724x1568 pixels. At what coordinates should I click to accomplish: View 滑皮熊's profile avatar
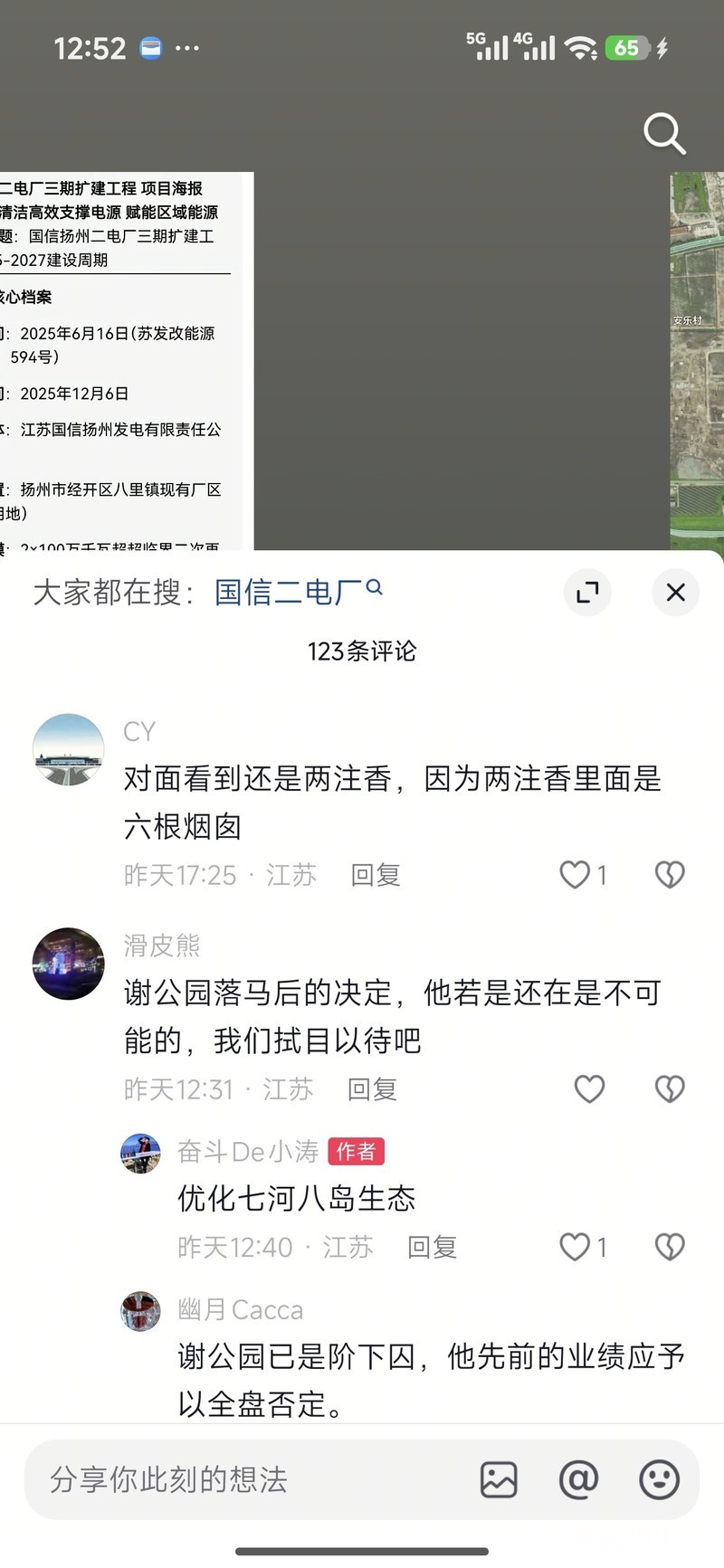tap(69, 964)
